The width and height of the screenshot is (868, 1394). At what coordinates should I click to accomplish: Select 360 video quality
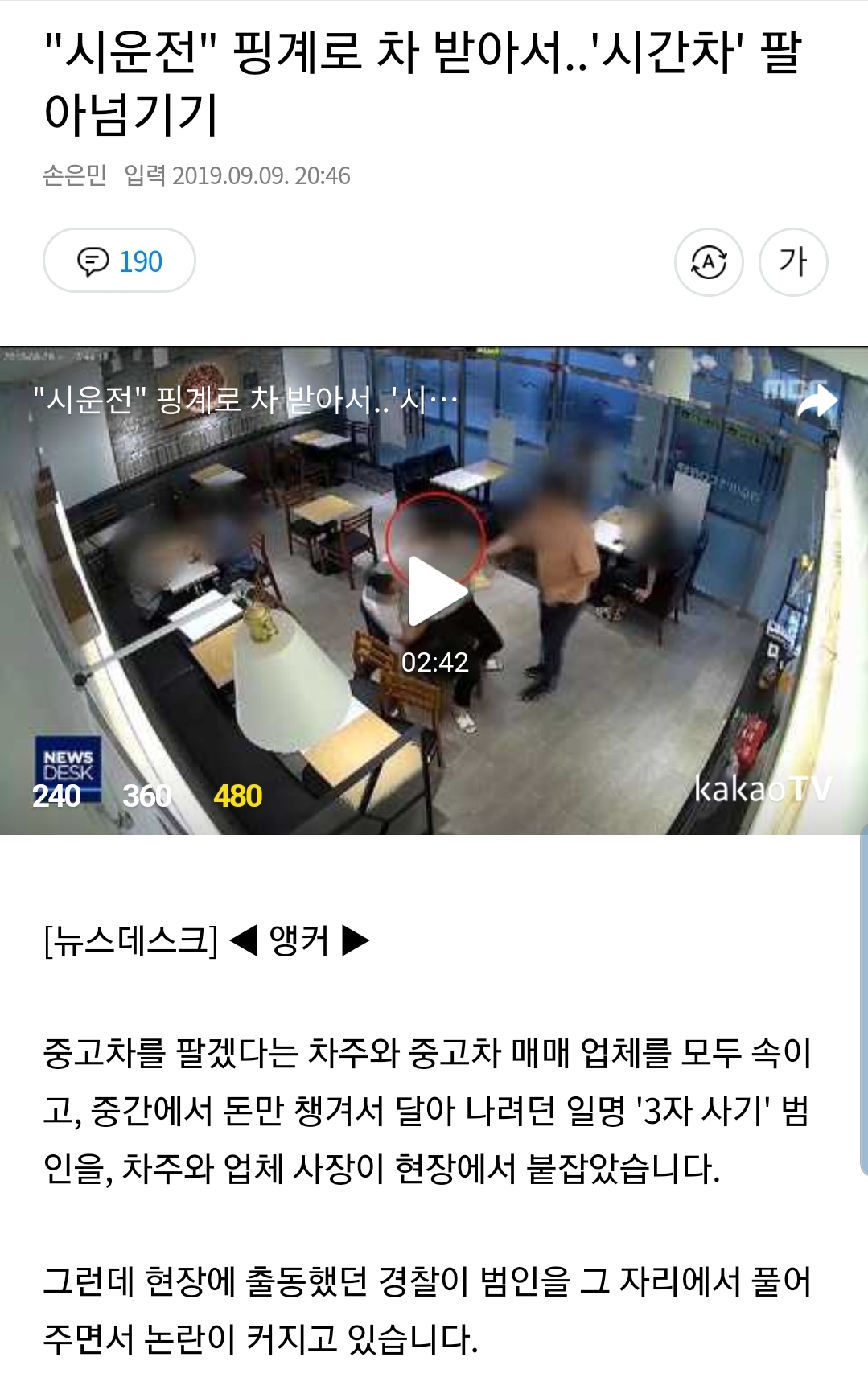tap(147, 796)
